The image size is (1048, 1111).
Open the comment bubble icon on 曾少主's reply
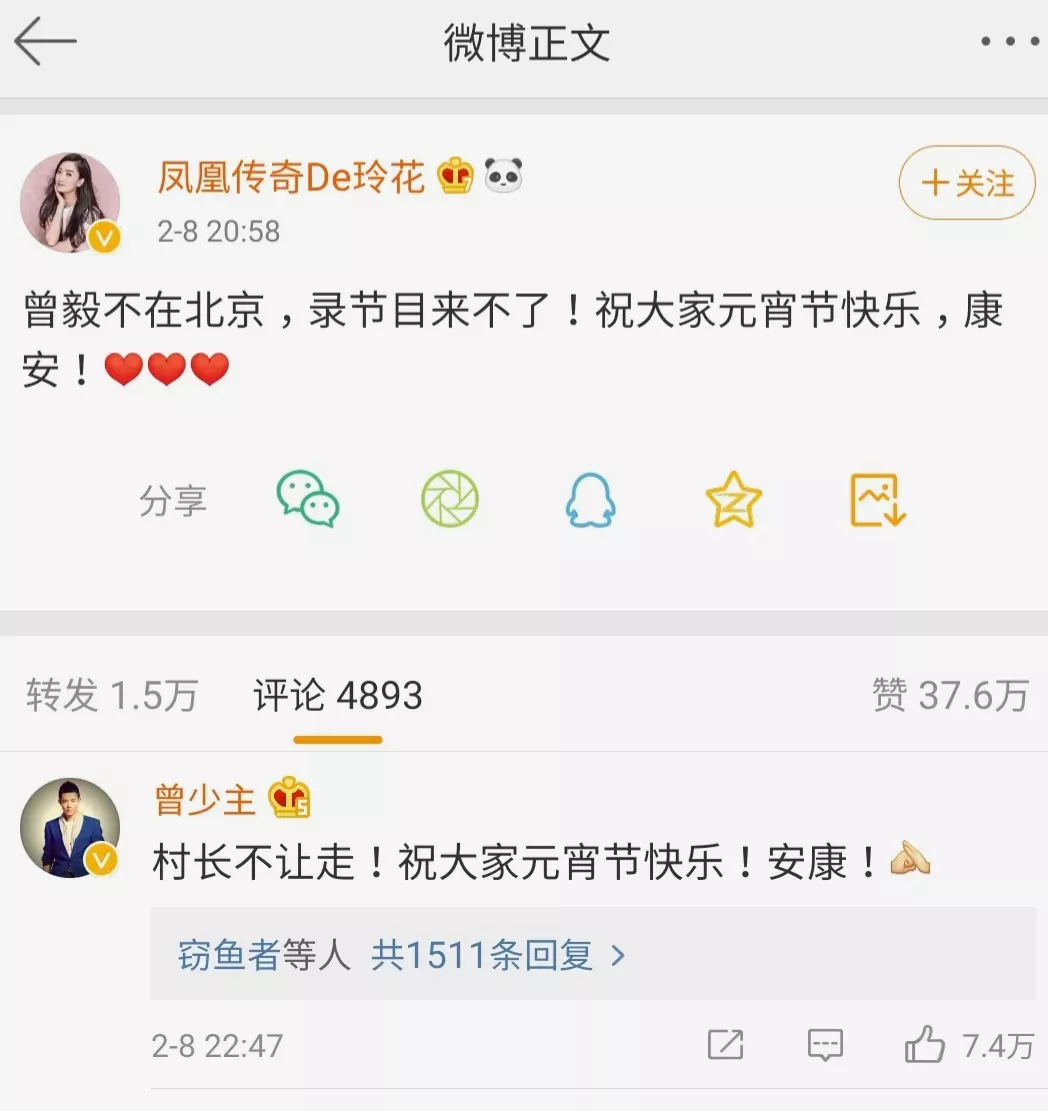pyautogui.click(x=823, y=1045)
